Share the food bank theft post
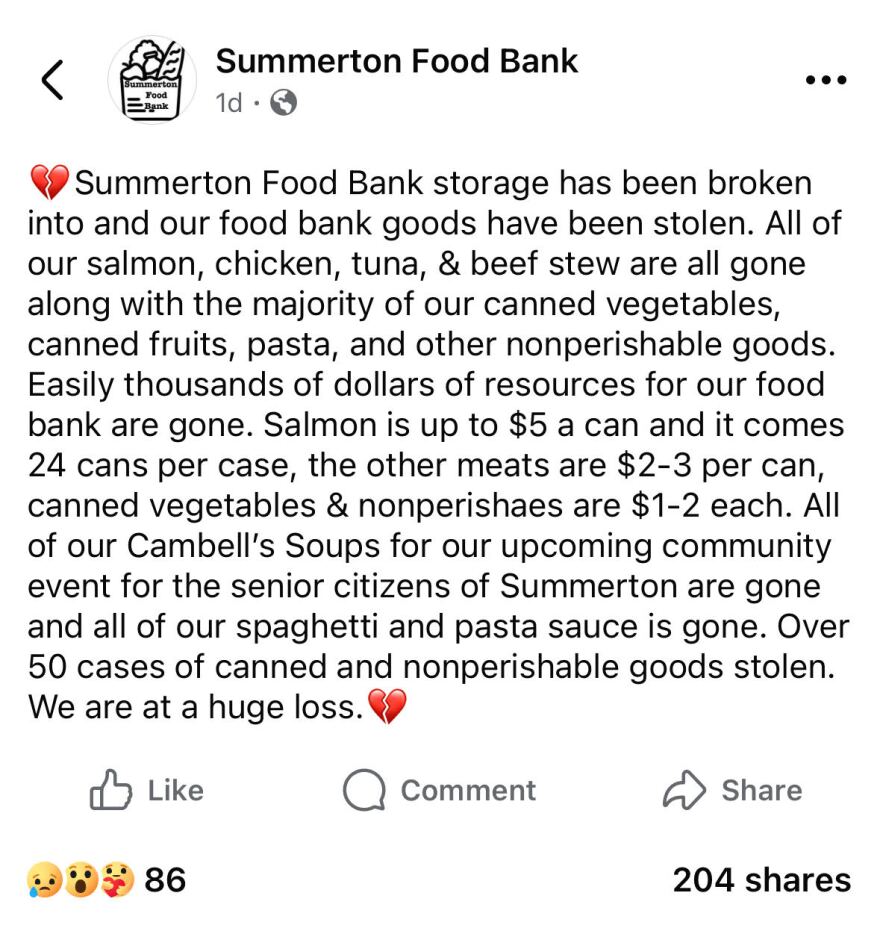 point(733,791)
